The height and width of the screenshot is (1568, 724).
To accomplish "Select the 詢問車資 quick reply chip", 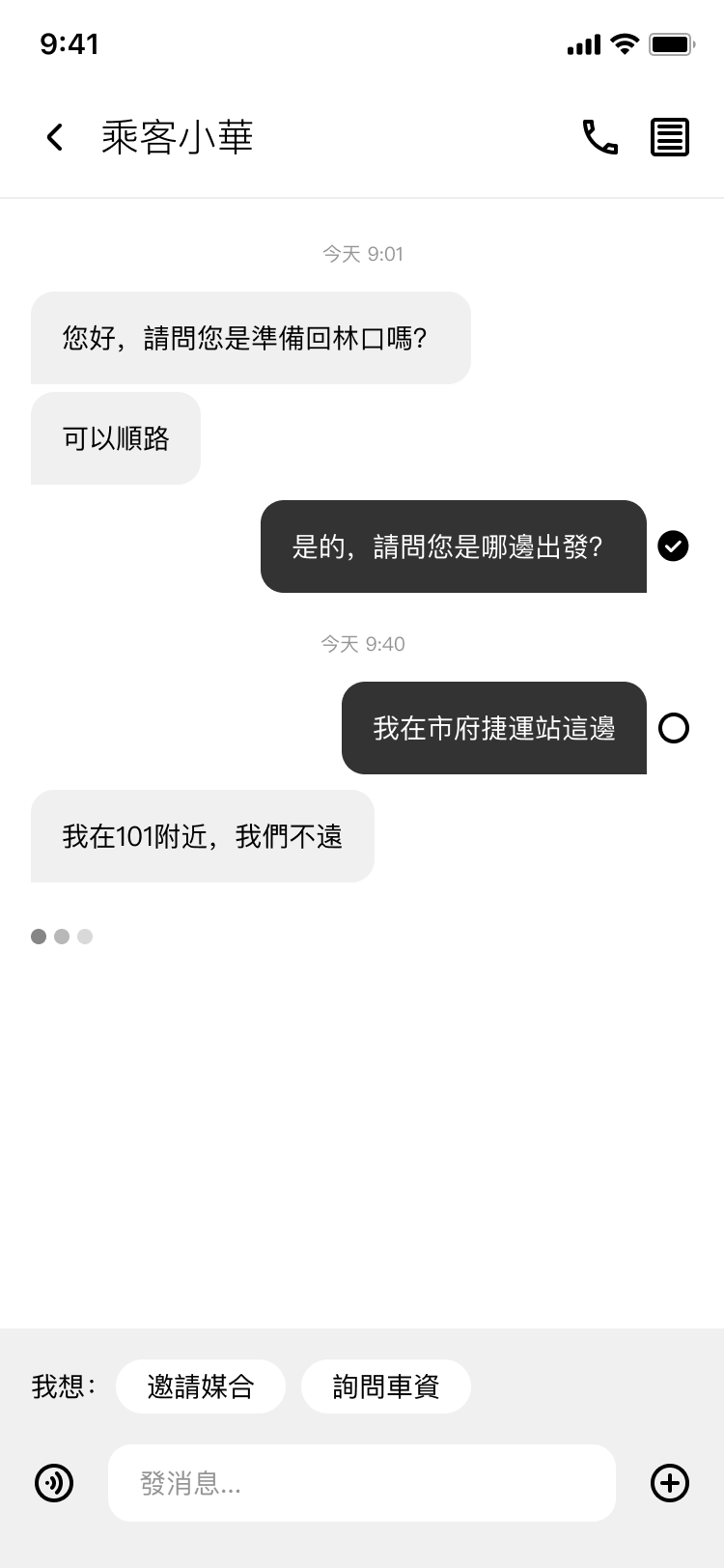I will (x=386, y=1386).
